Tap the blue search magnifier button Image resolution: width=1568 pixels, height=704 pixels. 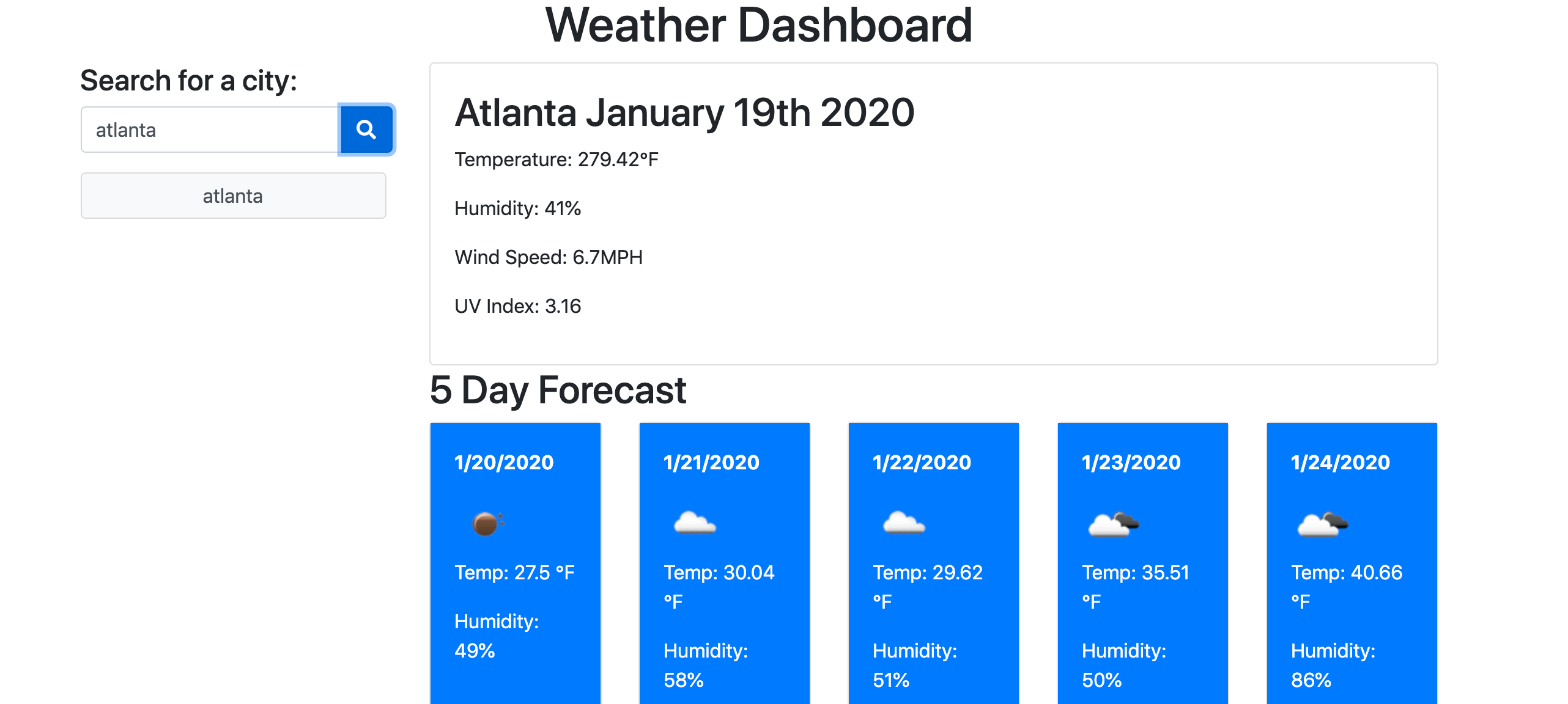366,130
